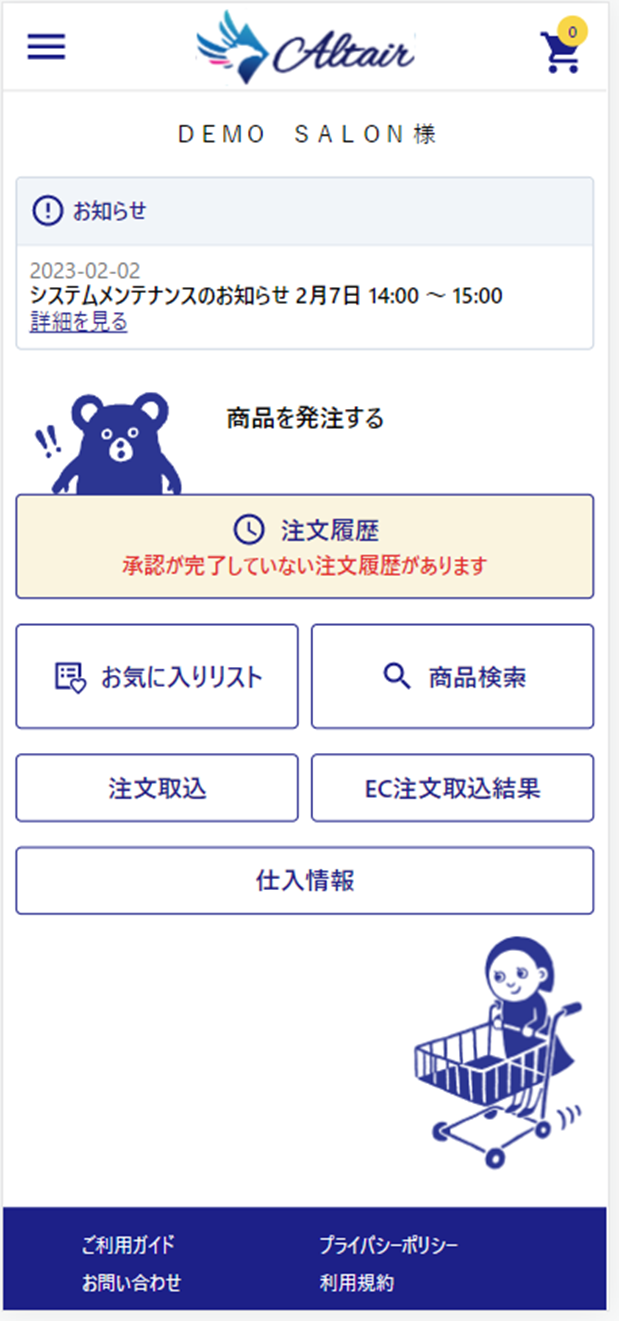Viewport: 619px width, 1321px height.
Task: Open プライバシーポリシー in the footer
Action: coord(388,1245)
